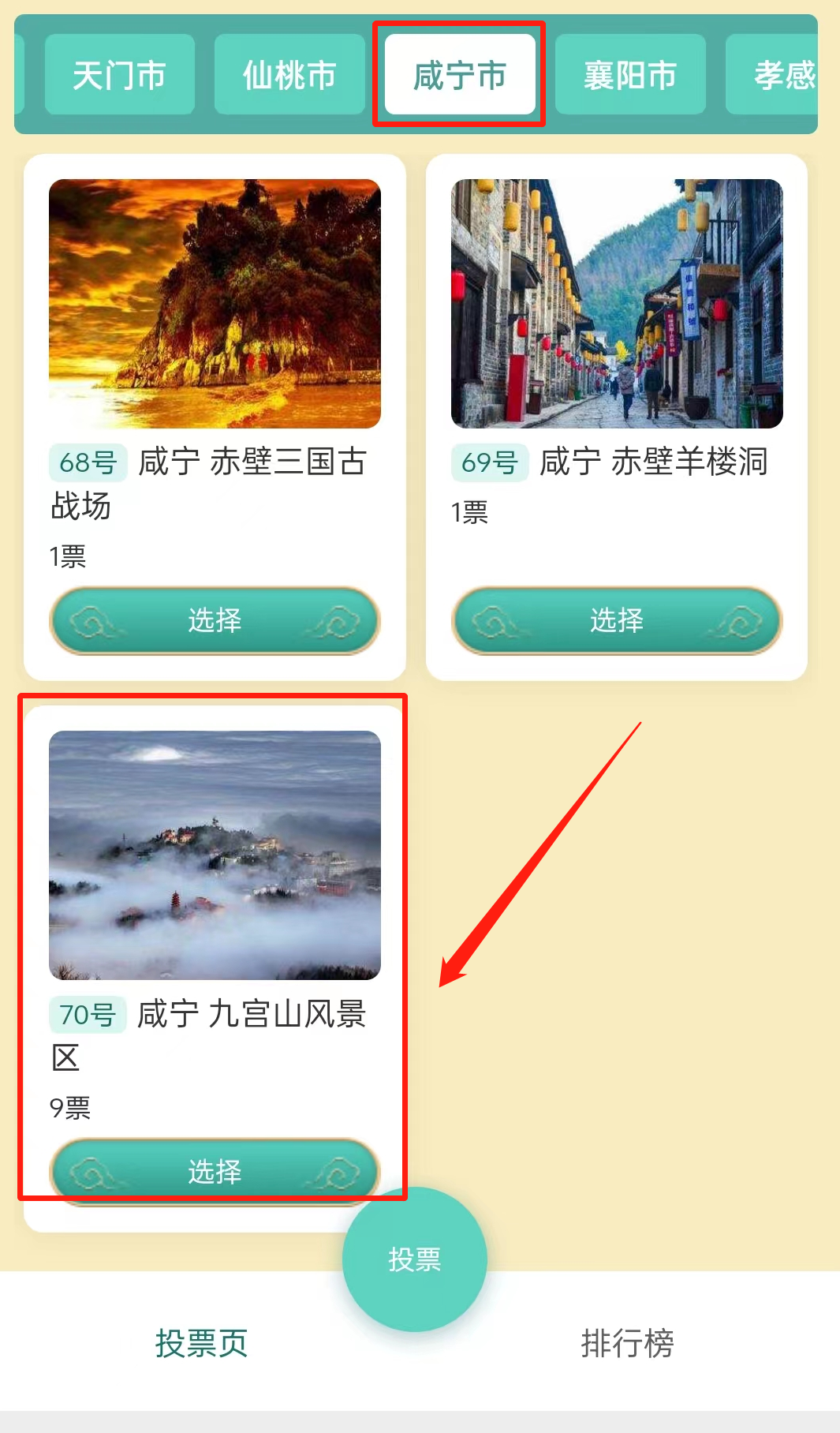The image size is (840, 1433).
Task: Switch to the 襄阳市 city tab
Action: click(630, 75)
